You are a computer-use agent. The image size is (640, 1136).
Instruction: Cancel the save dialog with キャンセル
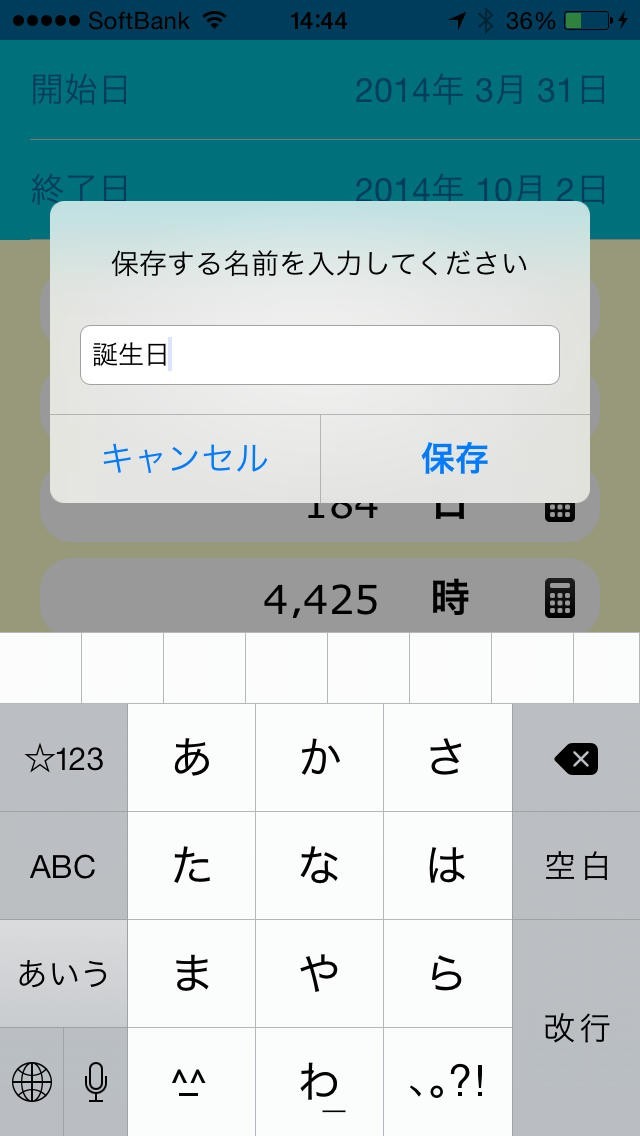185,459
